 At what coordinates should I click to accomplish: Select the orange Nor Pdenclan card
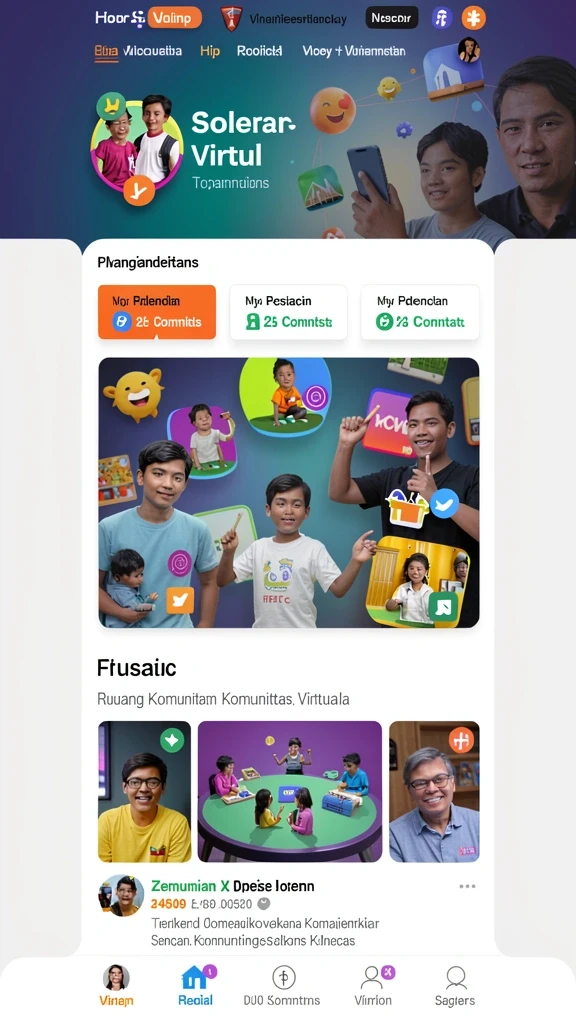(157, 312)
